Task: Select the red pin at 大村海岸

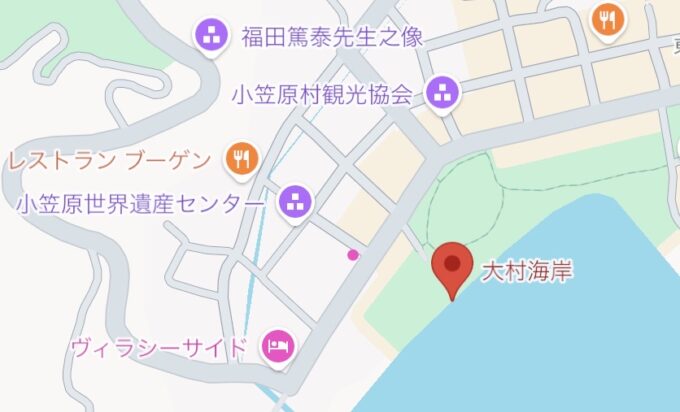Action: point(452,266)
